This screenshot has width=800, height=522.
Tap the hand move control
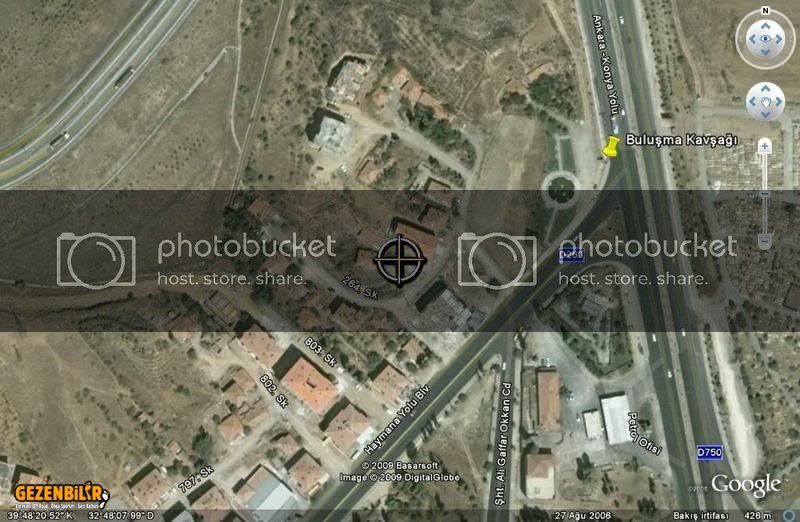coord(765,102)
